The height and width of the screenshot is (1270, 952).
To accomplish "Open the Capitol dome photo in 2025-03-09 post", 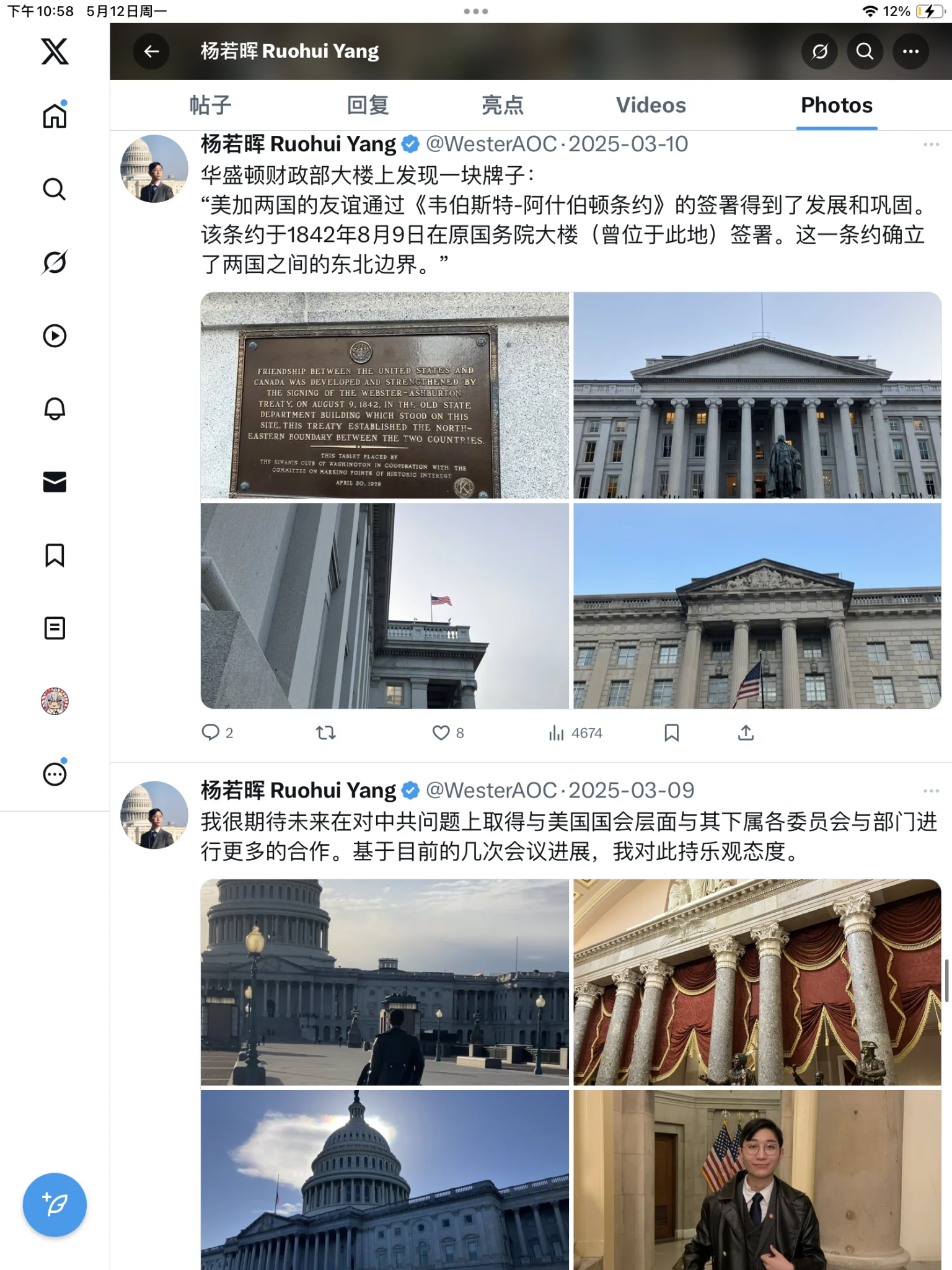I will tap(384, 1179).
